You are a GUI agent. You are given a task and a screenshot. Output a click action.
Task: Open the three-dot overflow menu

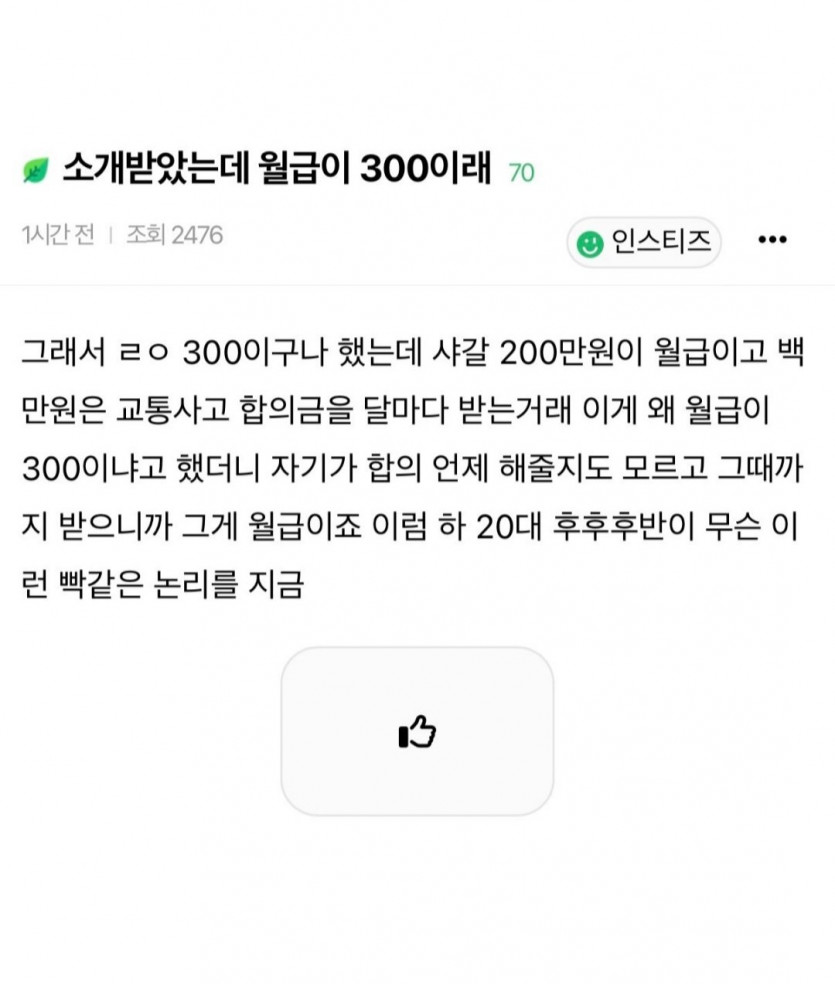click(773, 240)
